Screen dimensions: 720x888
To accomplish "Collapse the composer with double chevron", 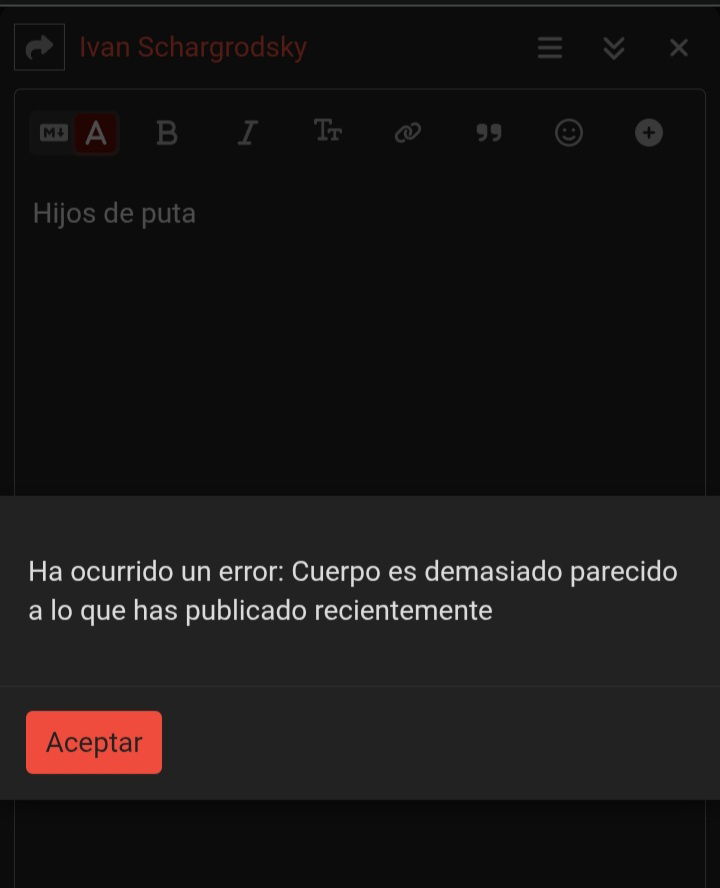I will (x=614, y=47).
